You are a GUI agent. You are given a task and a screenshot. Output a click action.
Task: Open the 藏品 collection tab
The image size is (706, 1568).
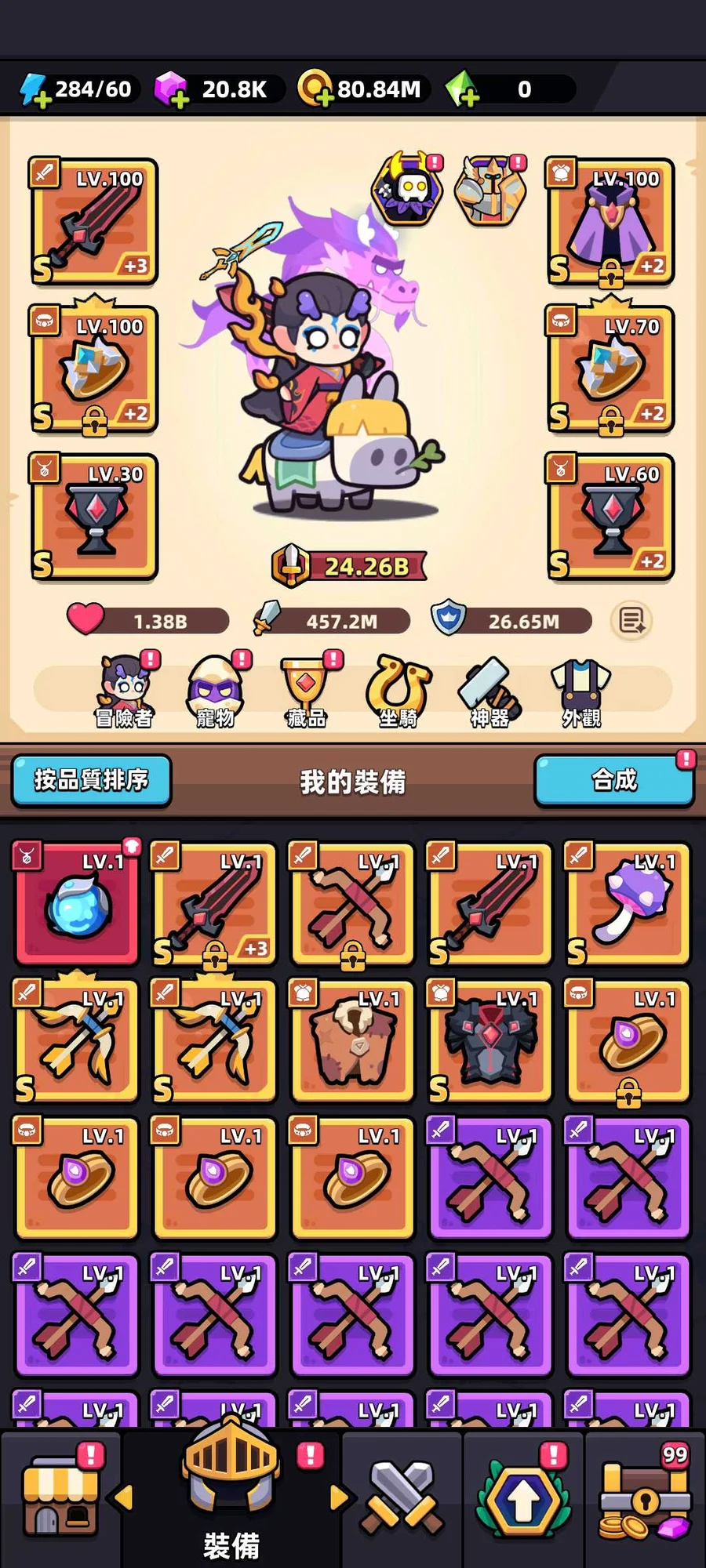pyautogui.click(x=306, y=691)
